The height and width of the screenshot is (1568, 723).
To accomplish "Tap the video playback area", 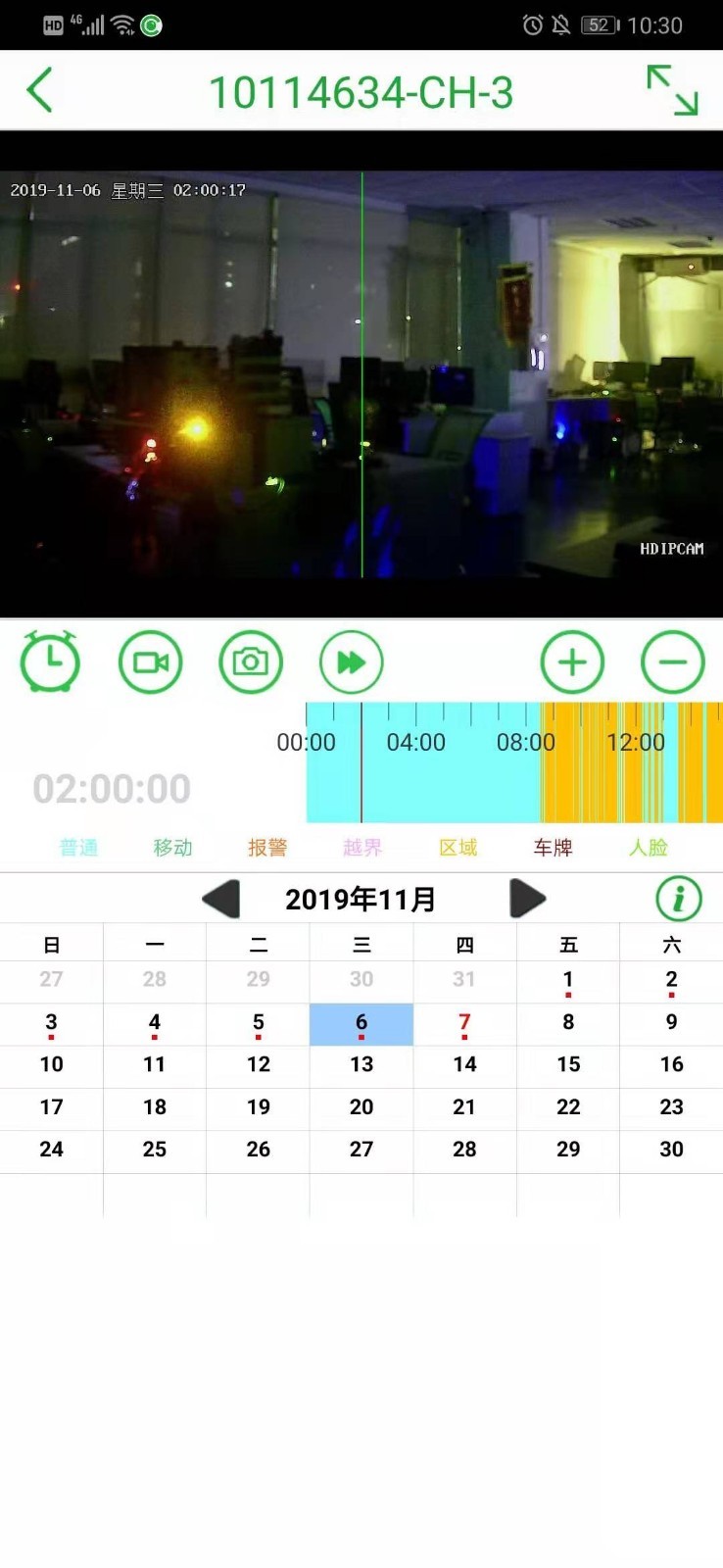I will point(361,374).
